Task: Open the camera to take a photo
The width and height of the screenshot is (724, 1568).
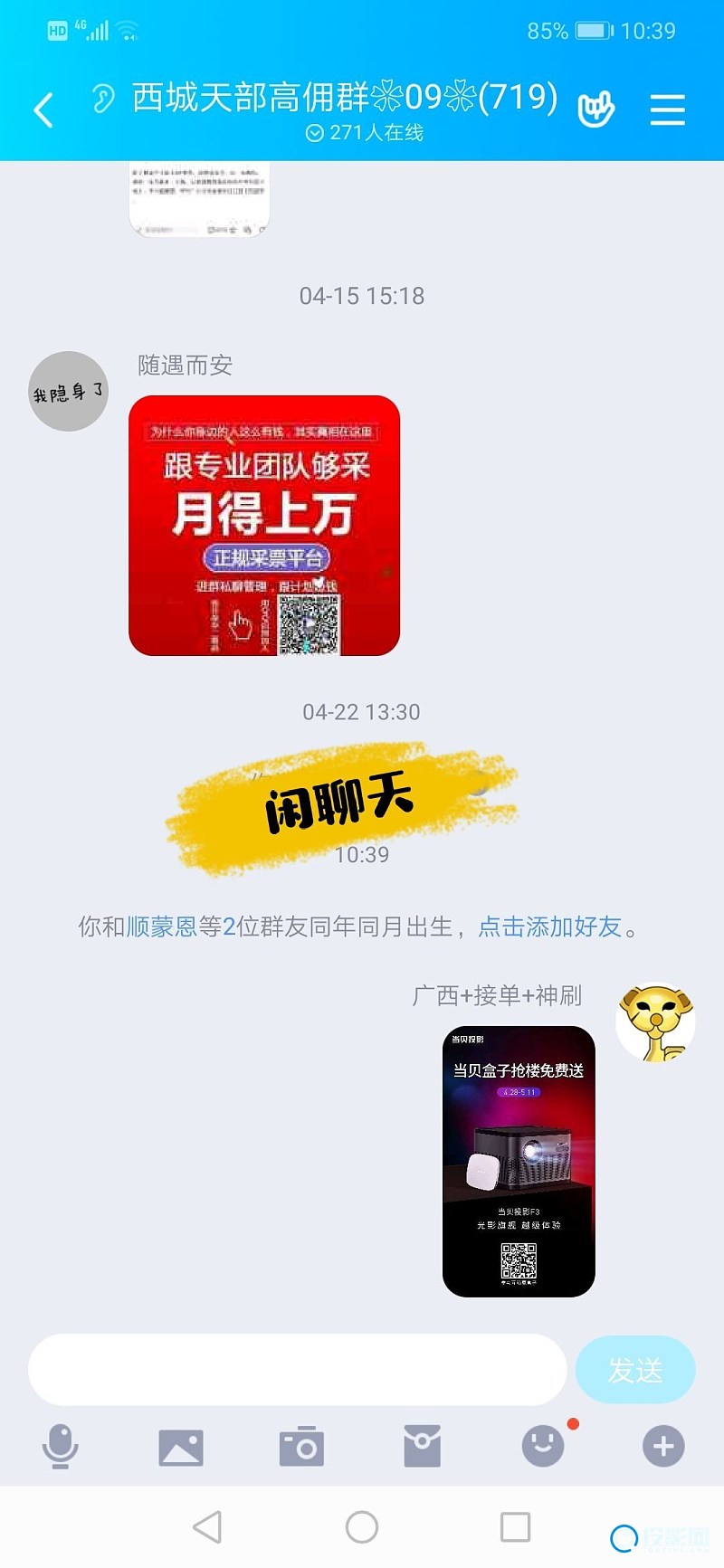Action: [x=301, y=1446]
